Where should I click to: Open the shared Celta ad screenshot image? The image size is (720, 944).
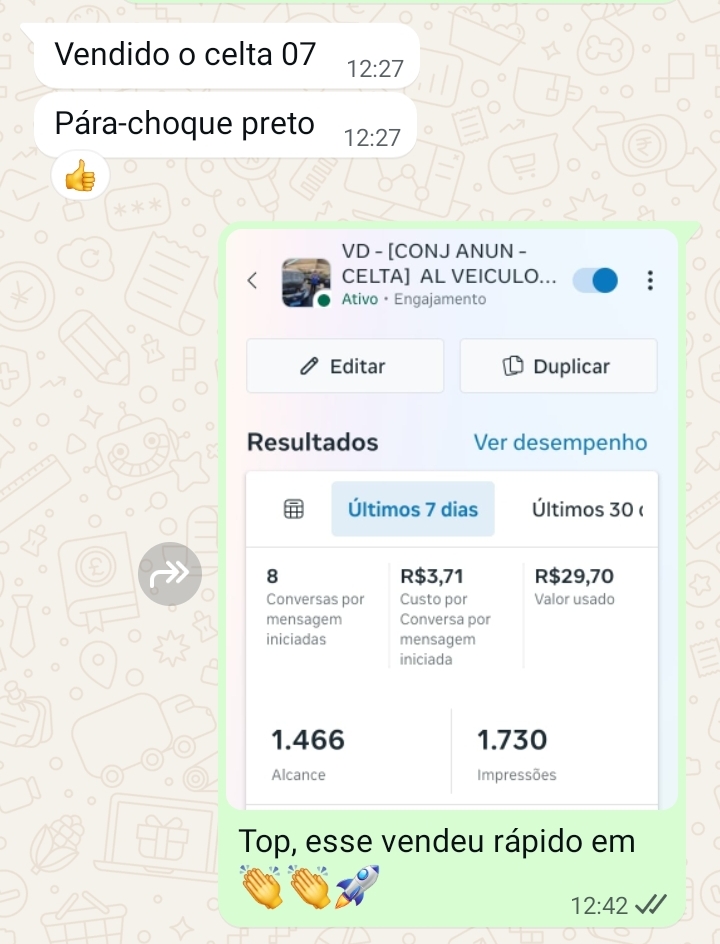(452, 519)
